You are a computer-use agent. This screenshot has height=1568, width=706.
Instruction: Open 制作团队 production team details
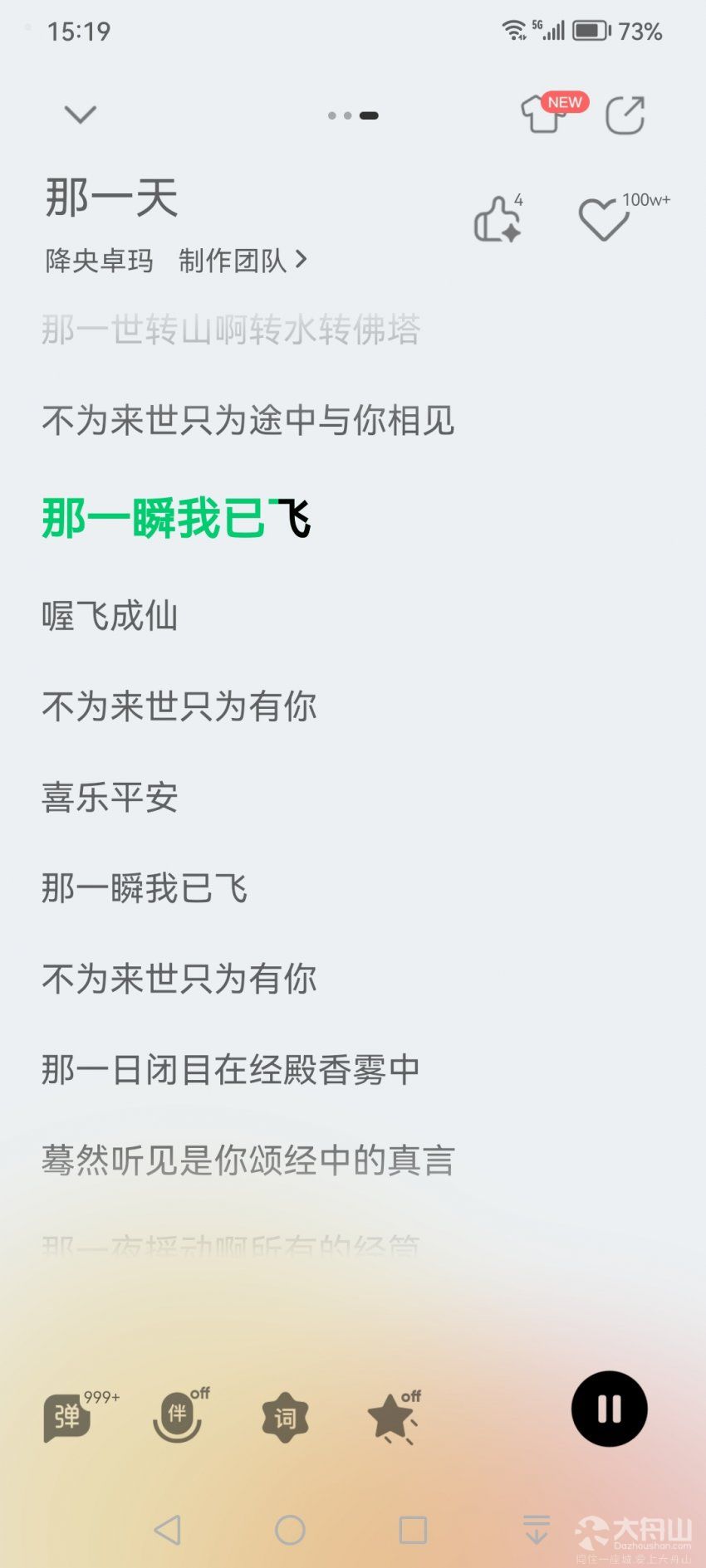[242, 261]
